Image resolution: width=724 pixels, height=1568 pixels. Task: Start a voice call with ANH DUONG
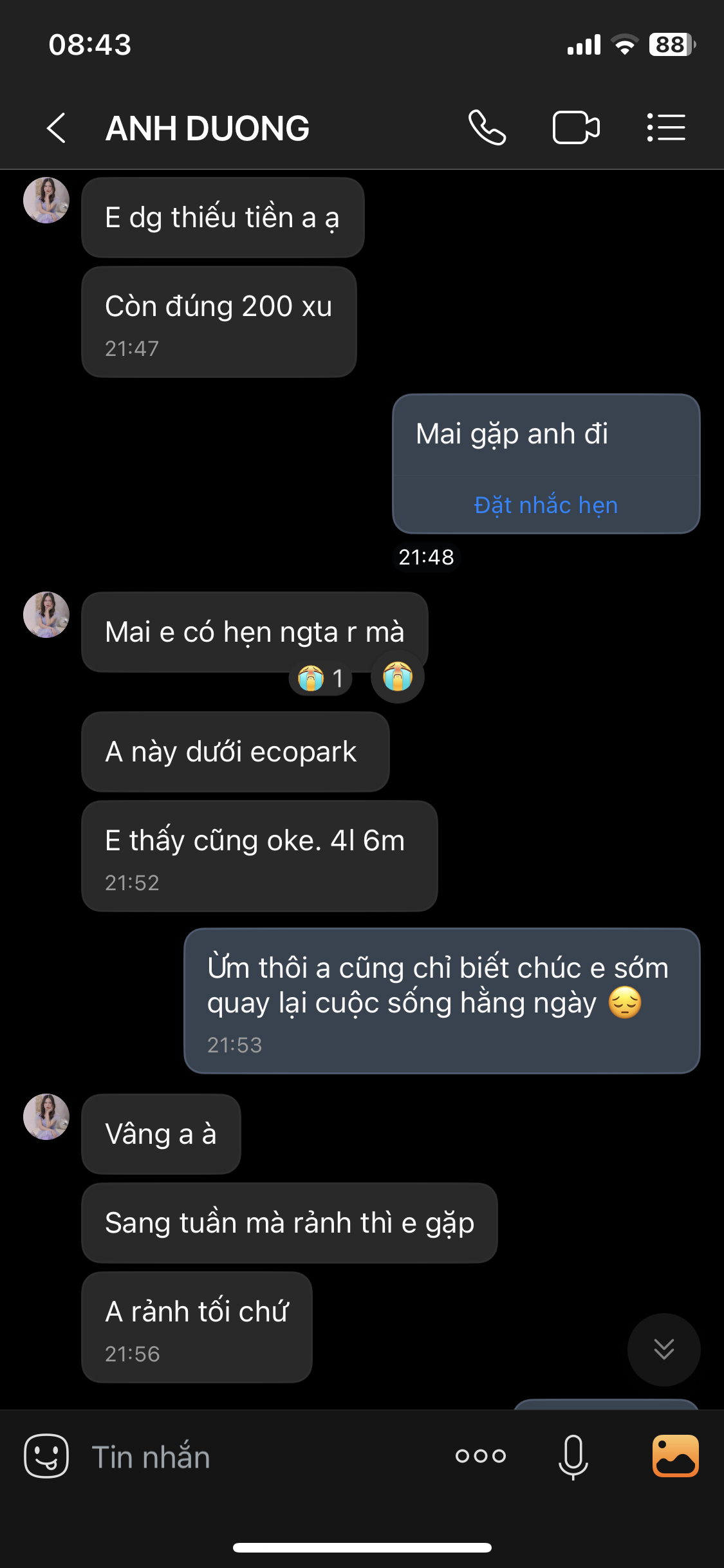coord(487,128)
